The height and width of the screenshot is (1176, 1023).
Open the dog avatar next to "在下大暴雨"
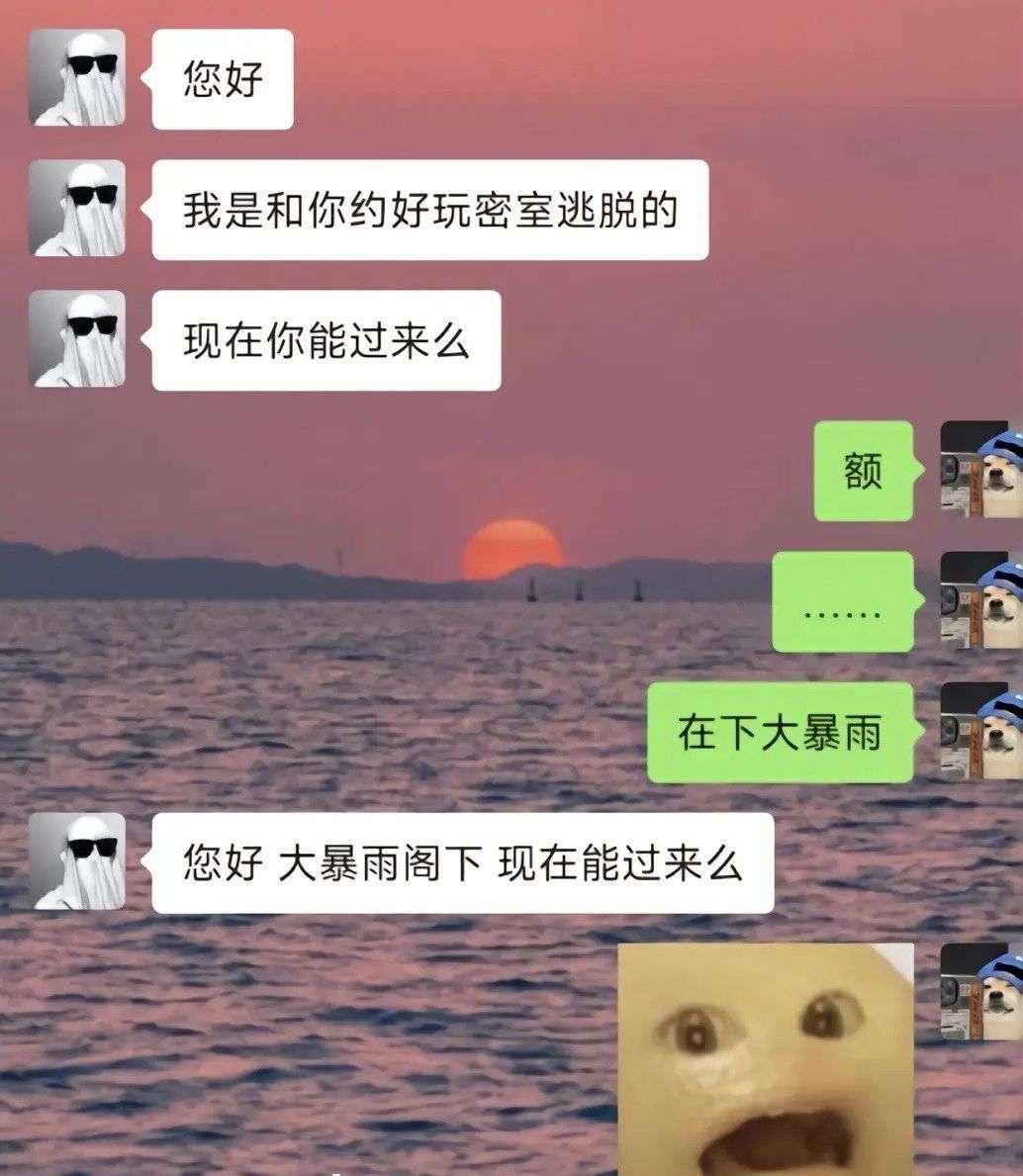click(x=980, y=731)
